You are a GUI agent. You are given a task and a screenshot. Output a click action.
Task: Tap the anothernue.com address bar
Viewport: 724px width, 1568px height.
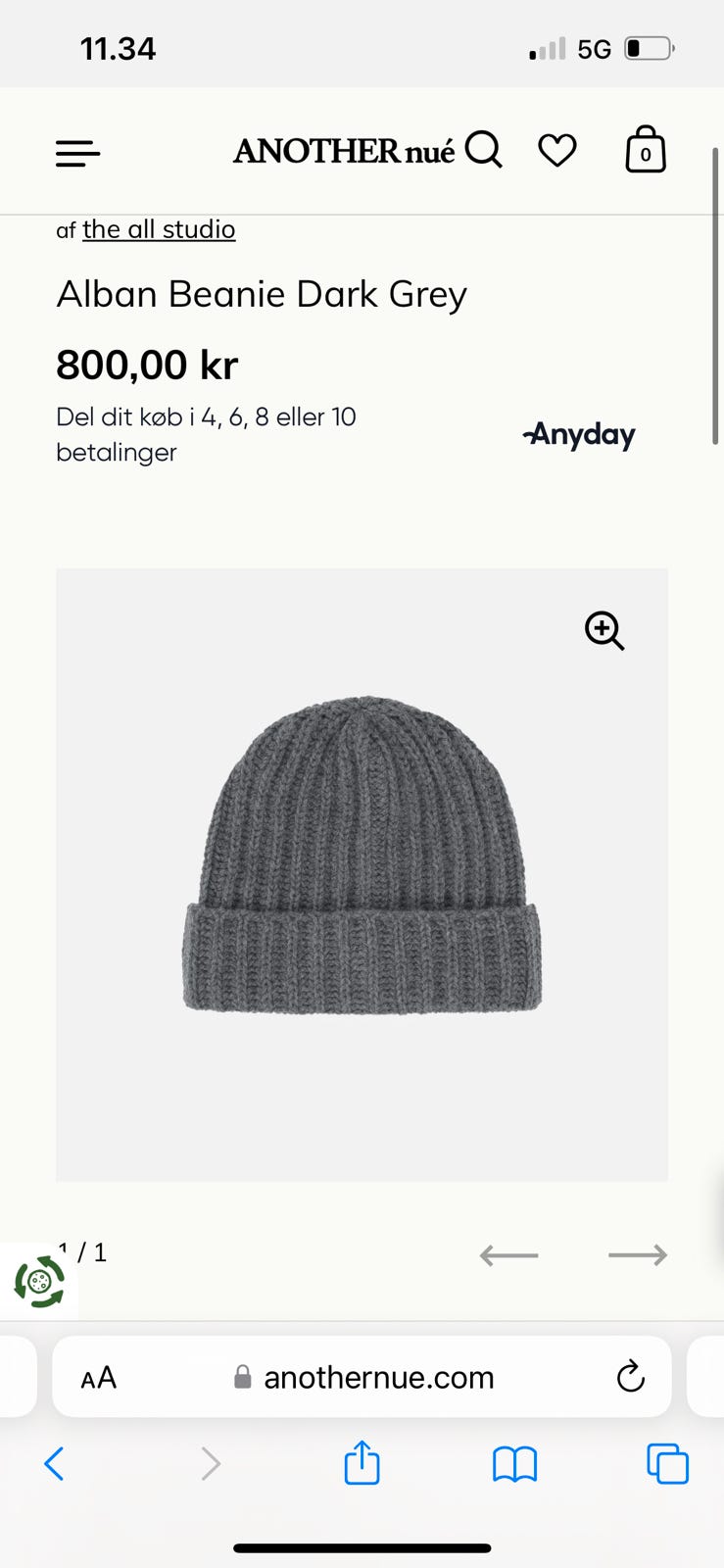(378, 1378)
